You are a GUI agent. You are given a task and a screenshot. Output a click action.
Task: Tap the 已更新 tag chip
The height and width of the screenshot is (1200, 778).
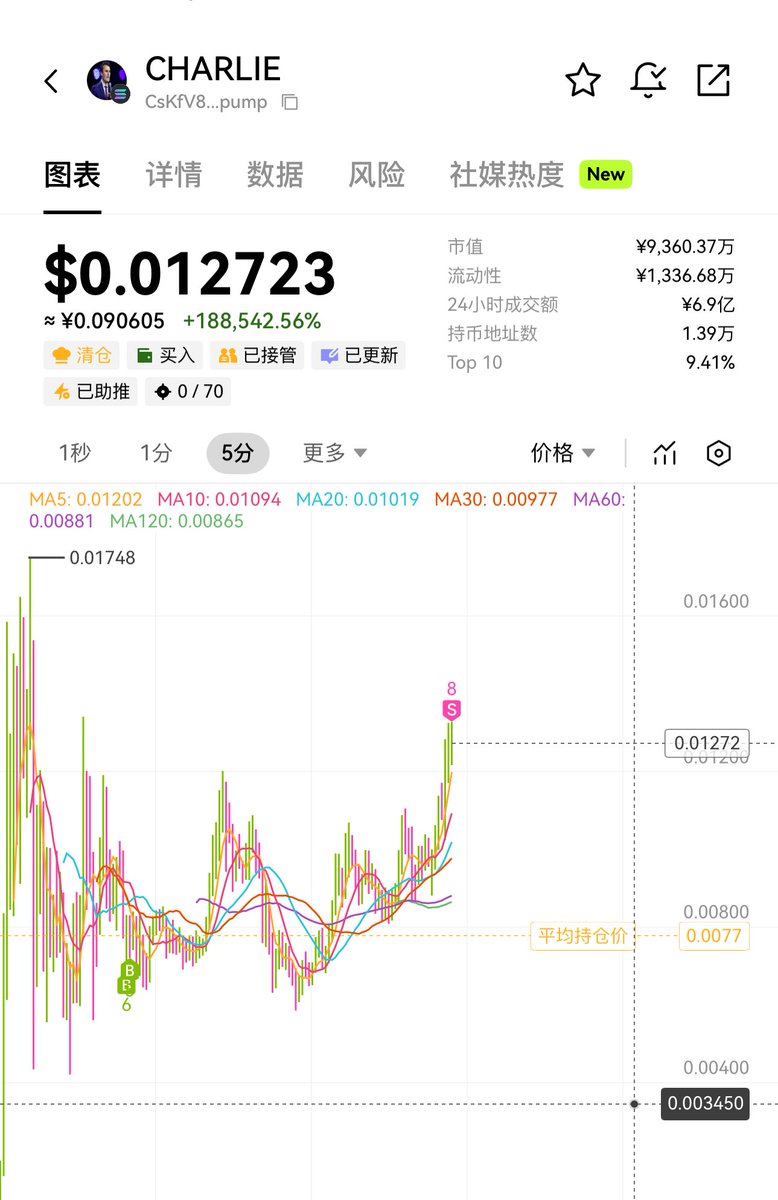359,355
